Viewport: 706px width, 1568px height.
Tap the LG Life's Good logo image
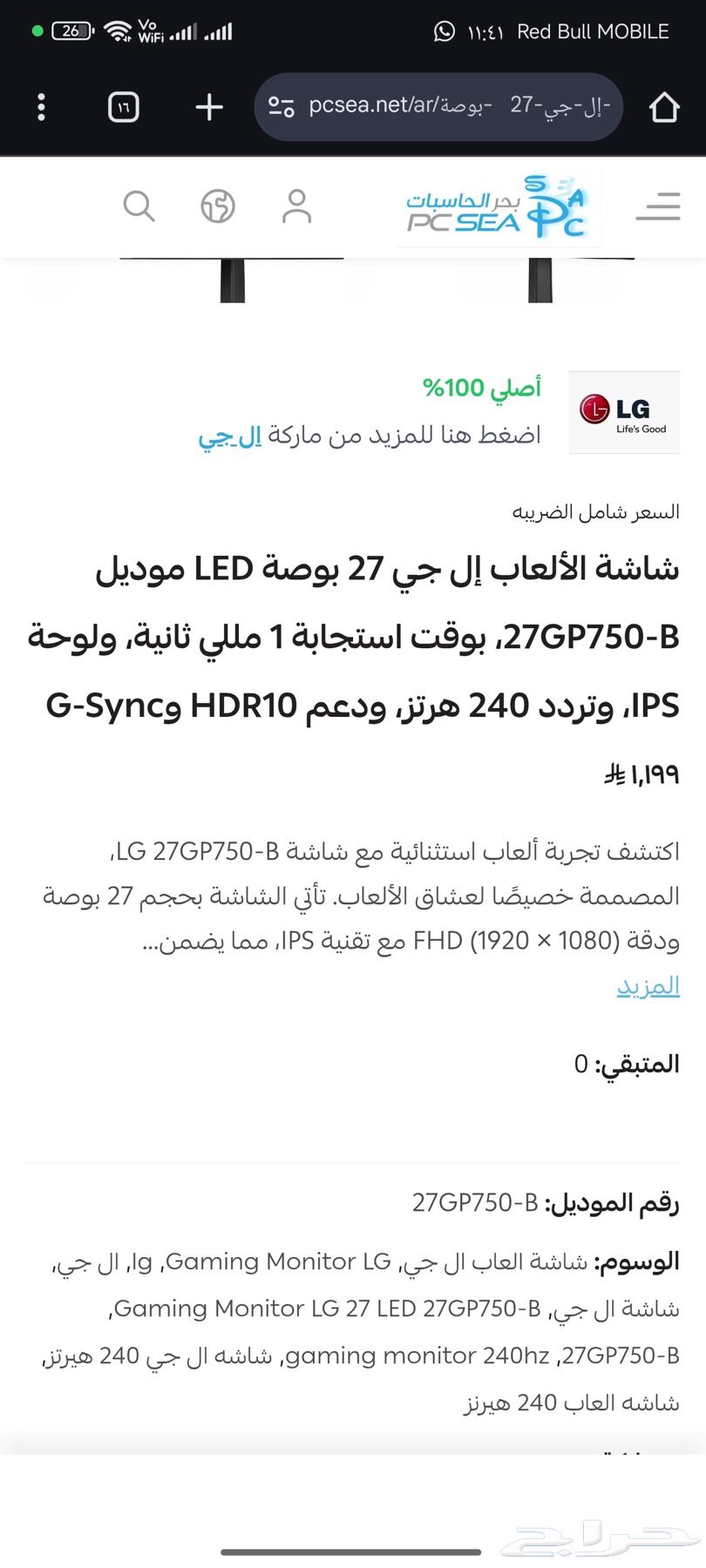[624, 413]
